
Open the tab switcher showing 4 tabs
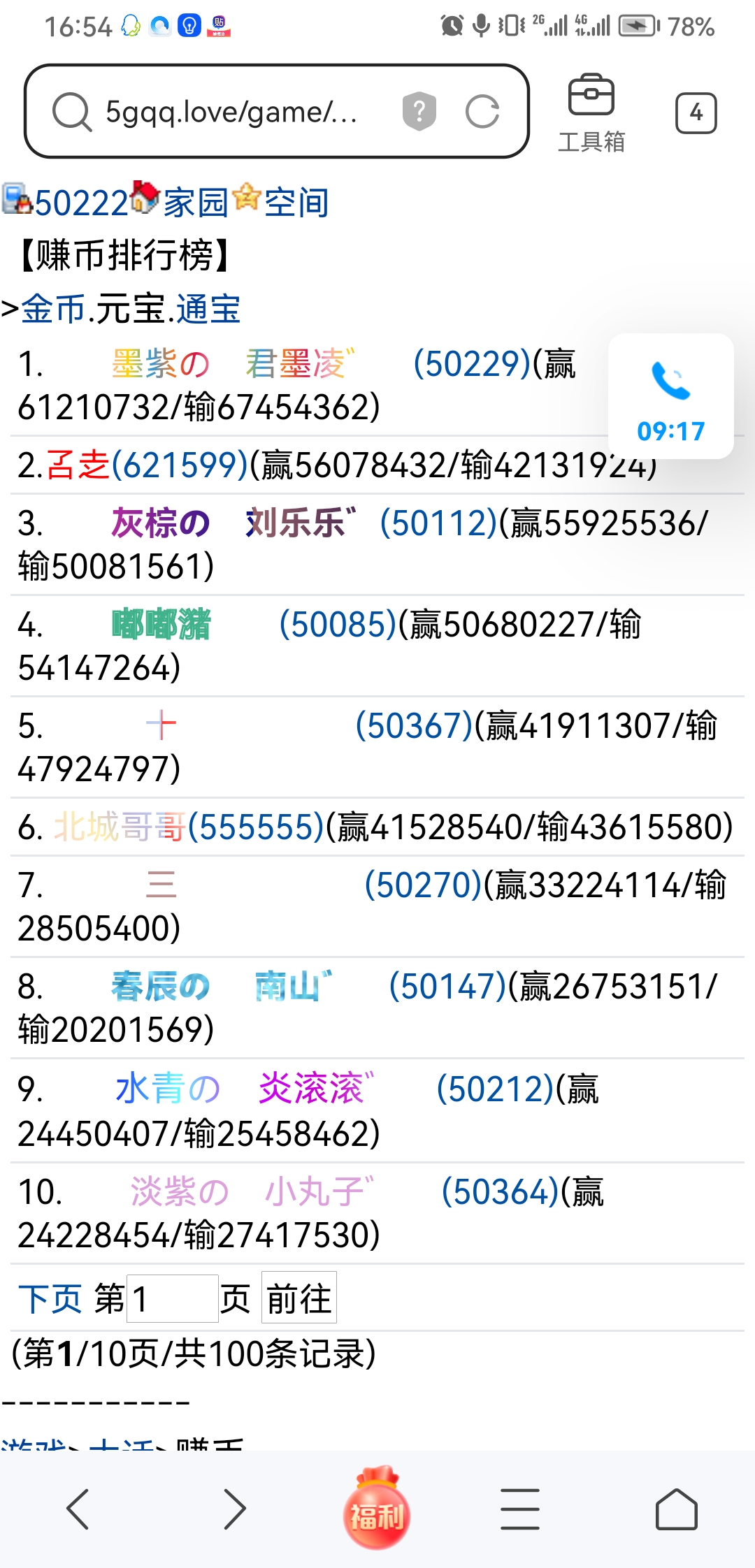pos(696,112)
